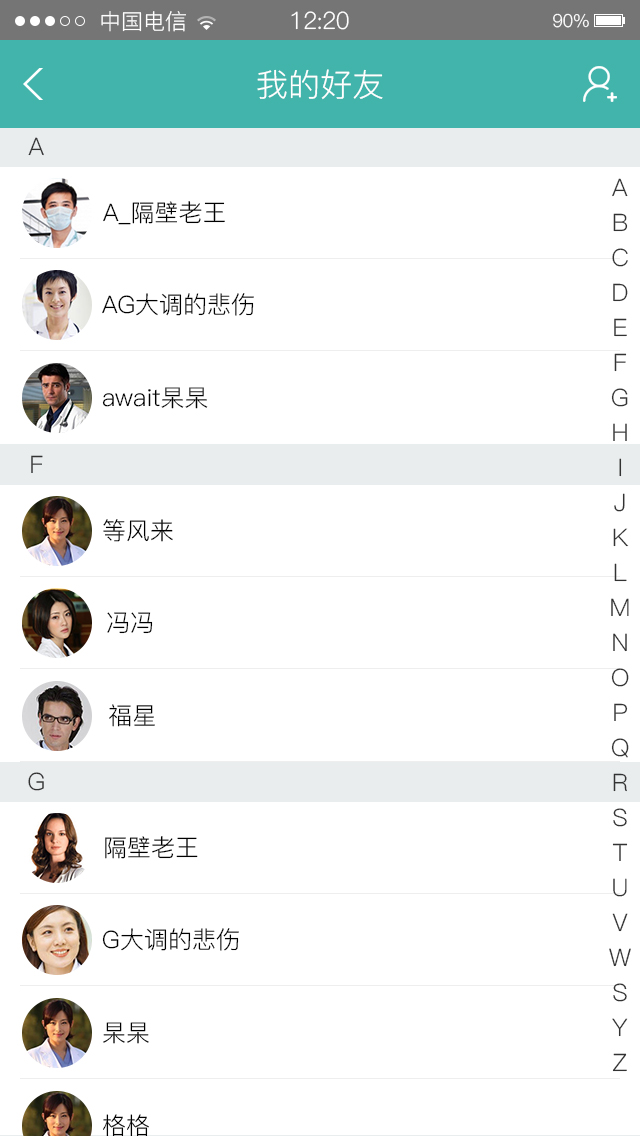Open friend 等风来
The height and width of the screenshot is (1136, 640).
pos(320,531)
